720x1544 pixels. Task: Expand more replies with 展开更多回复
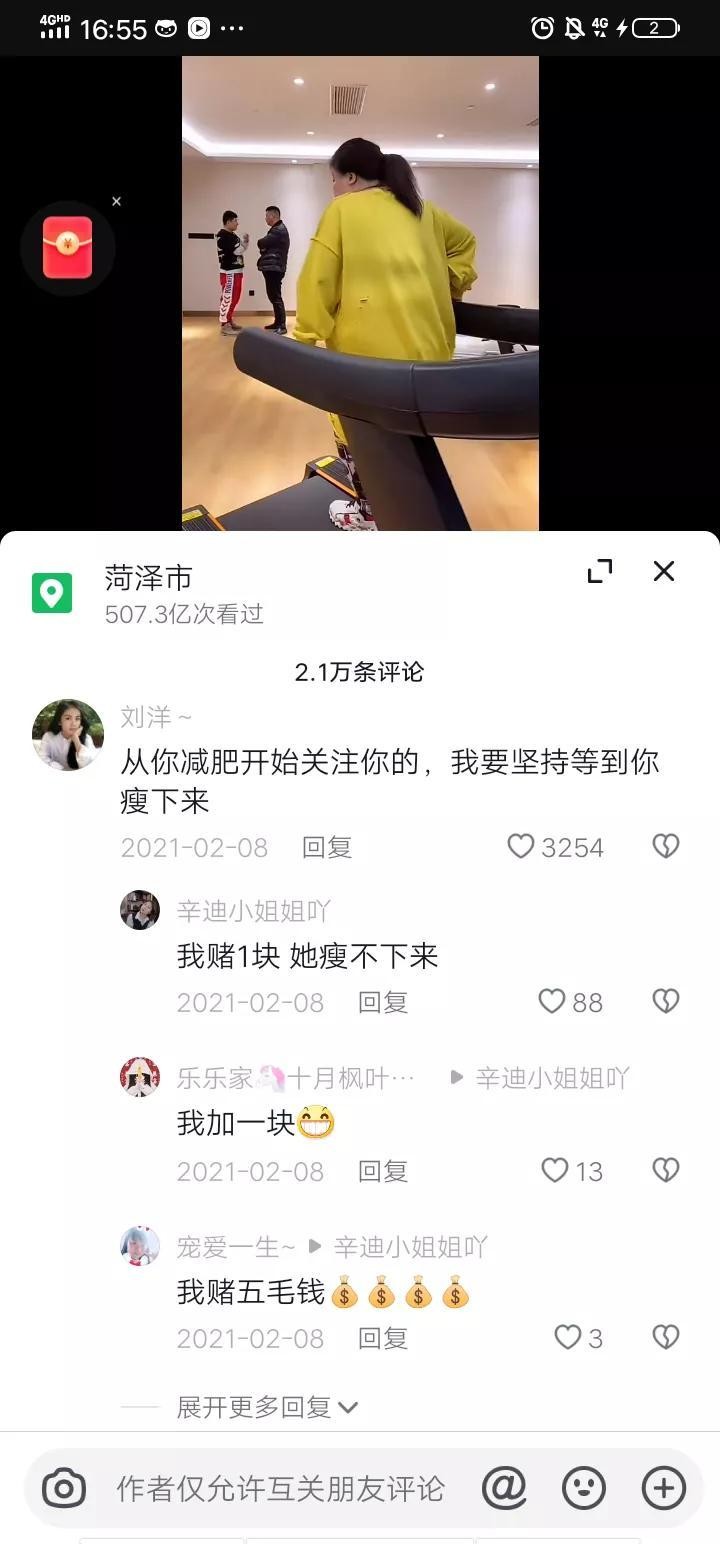[x=267, y=1408]
